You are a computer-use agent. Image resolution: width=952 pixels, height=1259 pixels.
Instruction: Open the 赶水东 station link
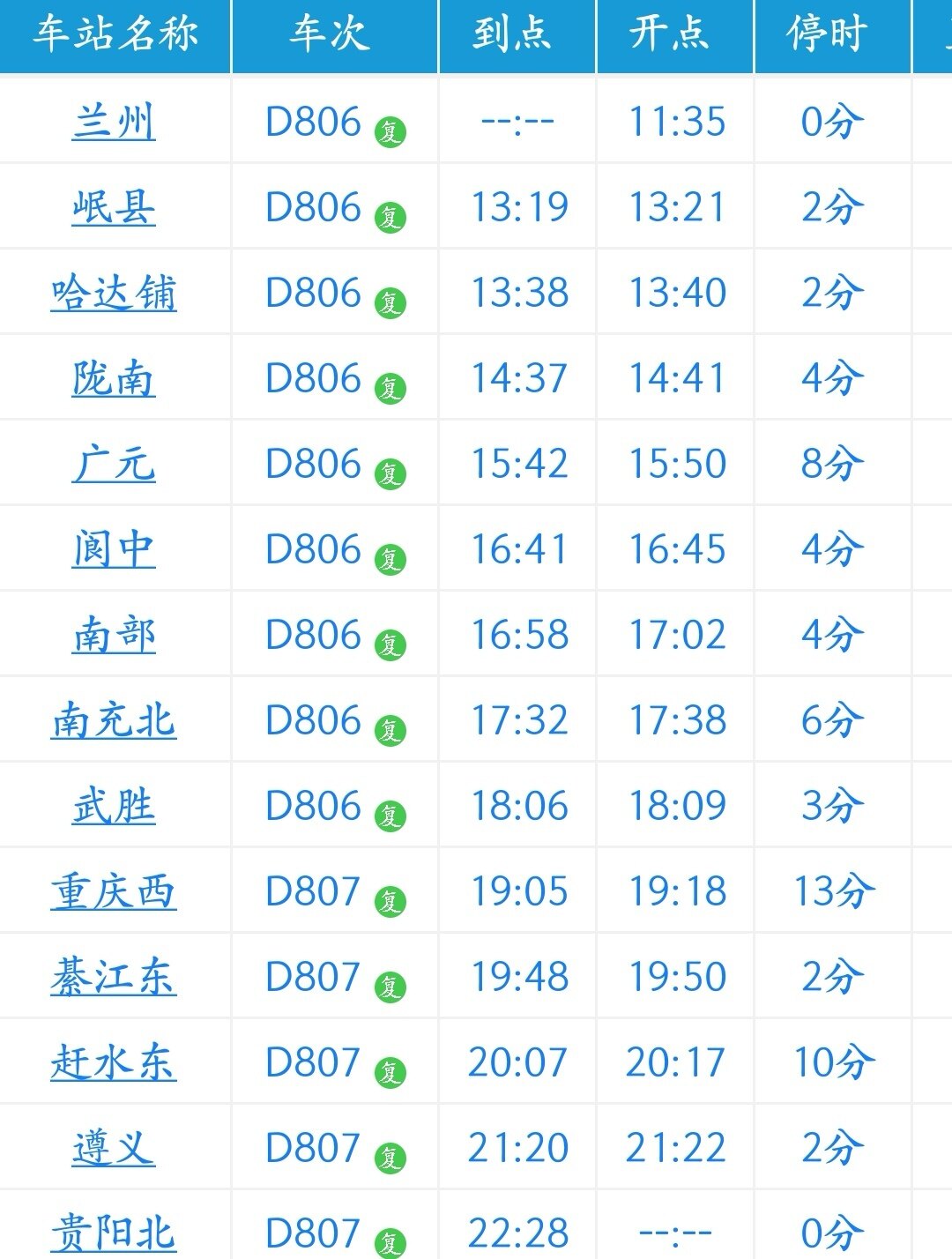coord(114,1062)
